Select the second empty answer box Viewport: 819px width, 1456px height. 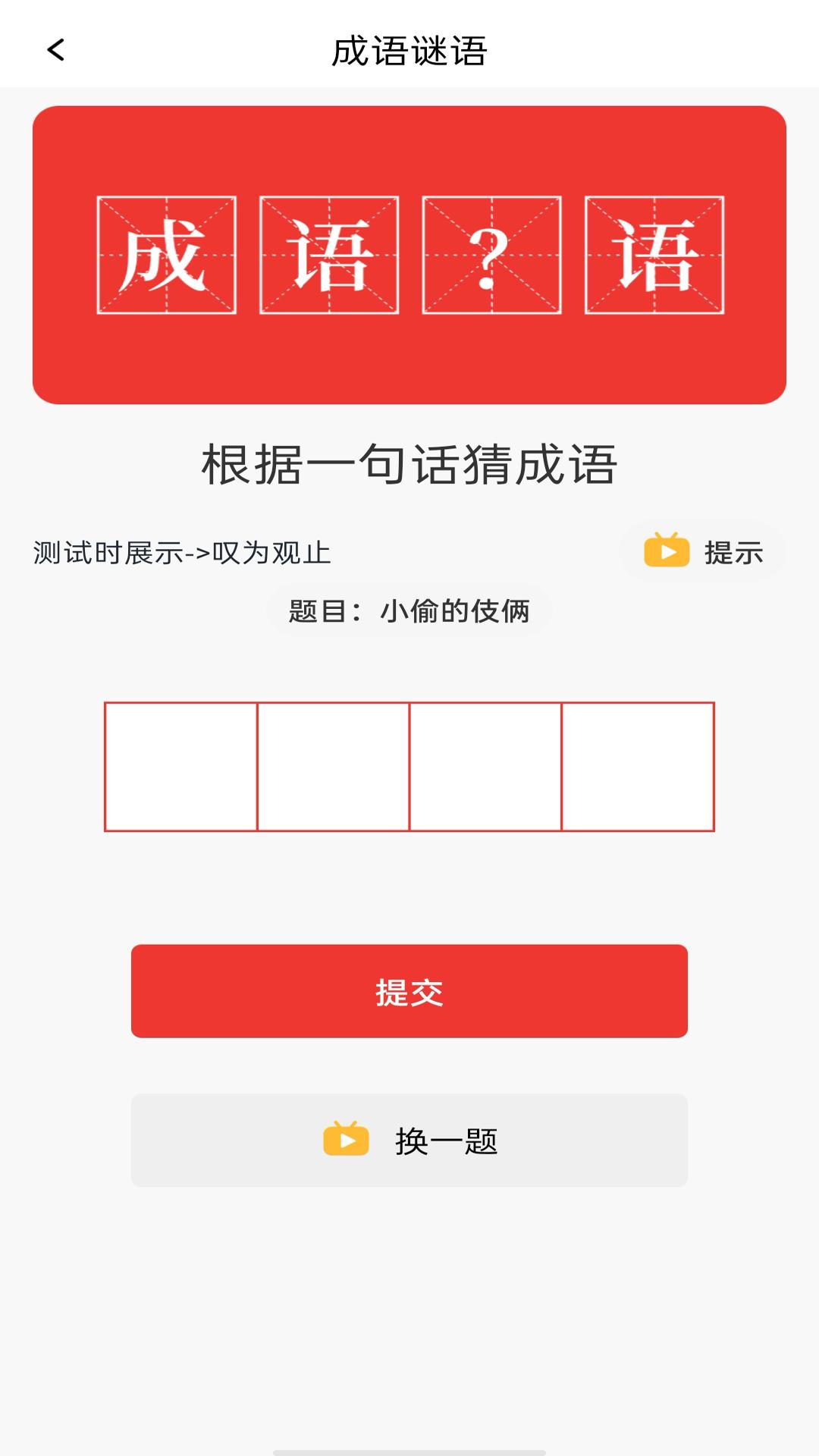(334, 766)
